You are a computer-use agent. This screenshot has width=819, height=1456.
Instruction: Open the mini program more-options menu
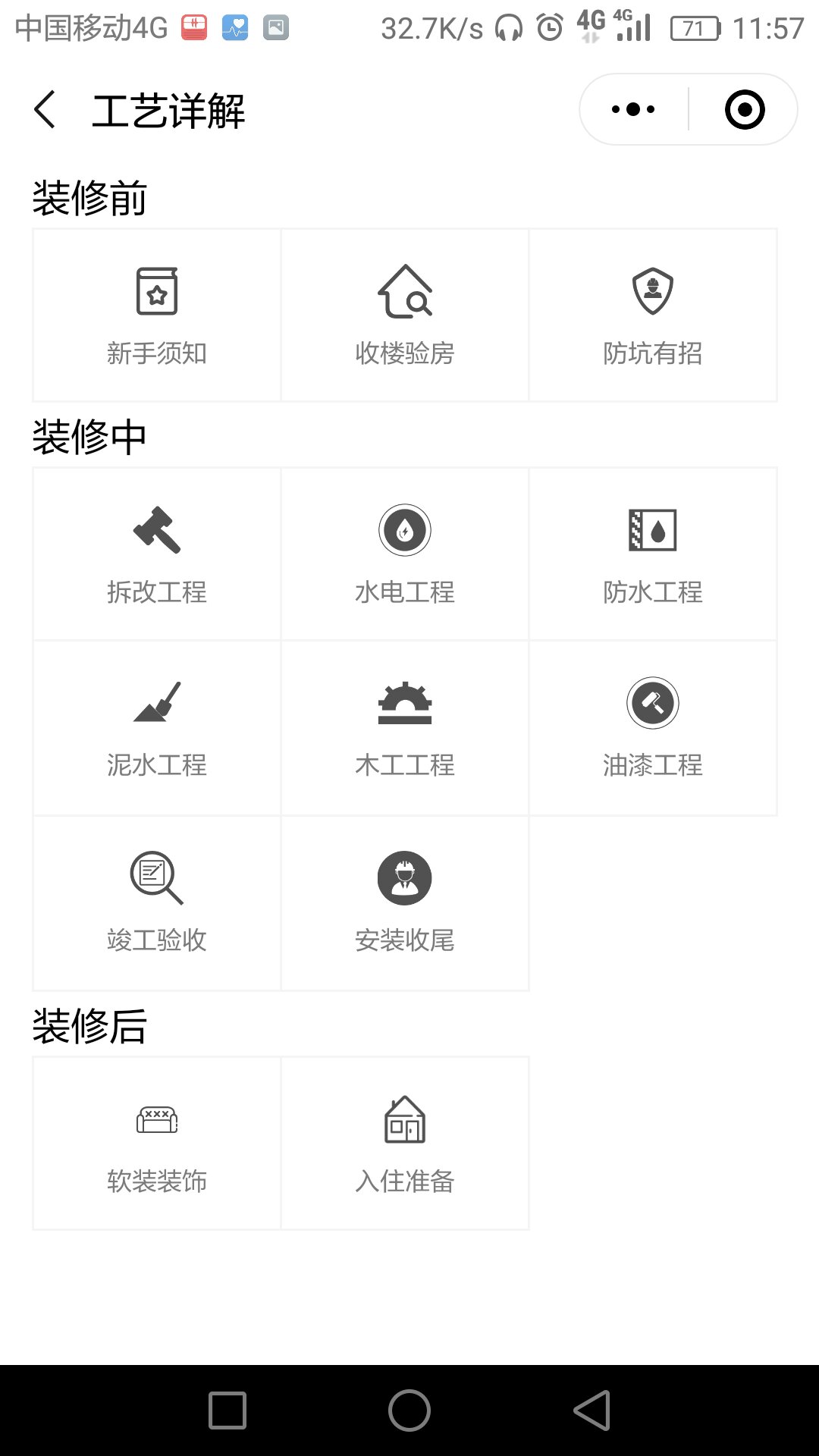pos(634,109)
